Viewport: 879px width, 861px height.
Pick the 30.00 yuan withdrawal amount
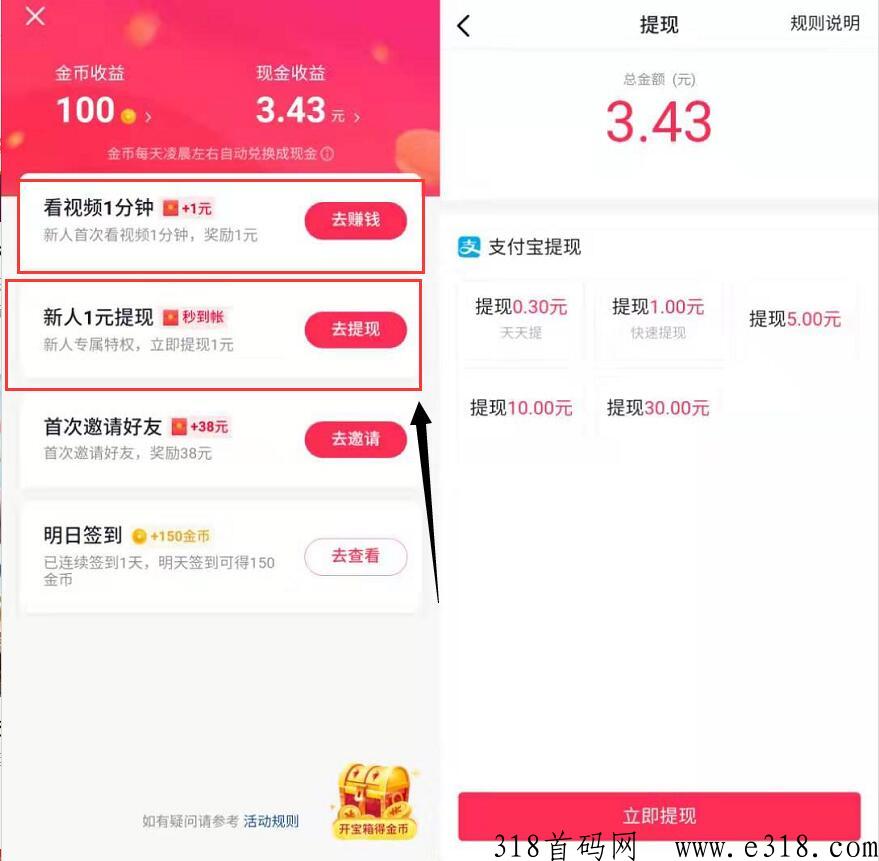tap(658, 408)
